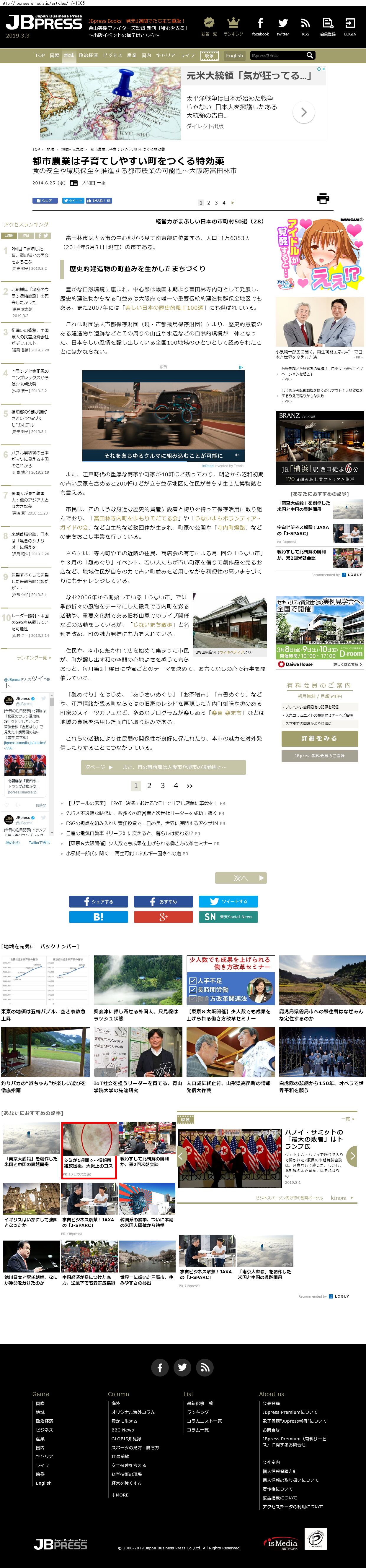Share on 楽天Social News
Viewport: 366px width, 1568px height.
point(228,917)
